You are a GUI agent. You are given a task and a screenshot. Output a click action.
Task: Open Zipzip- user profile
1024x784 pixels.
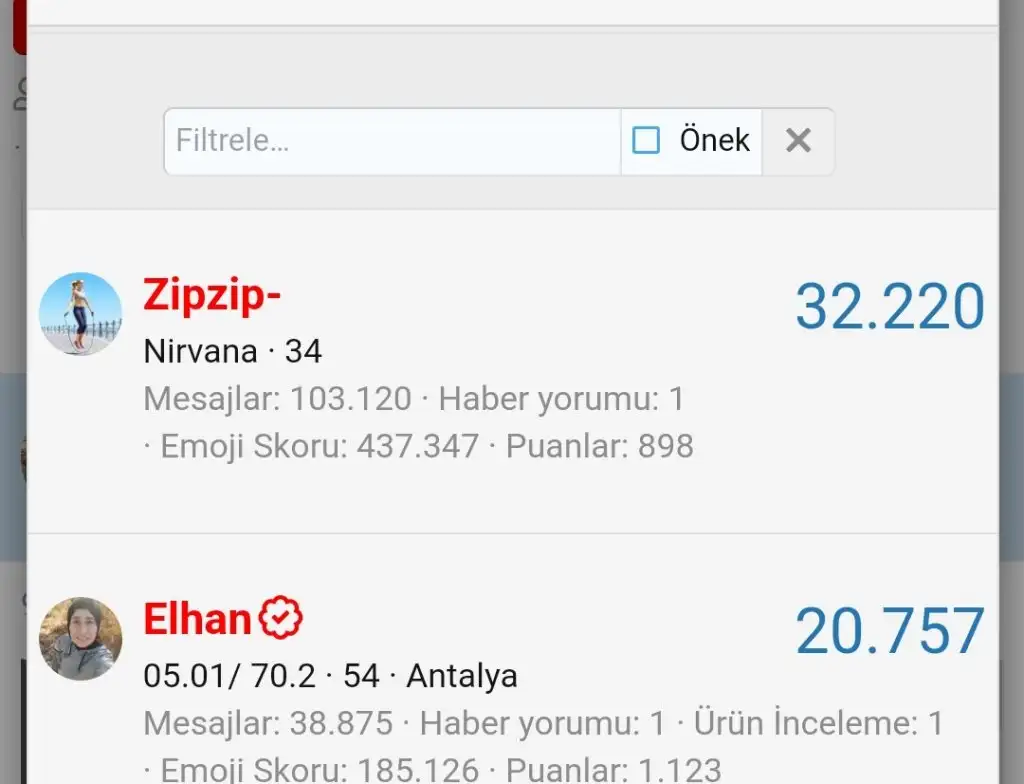pyautogui.click(x=212, y=295)
